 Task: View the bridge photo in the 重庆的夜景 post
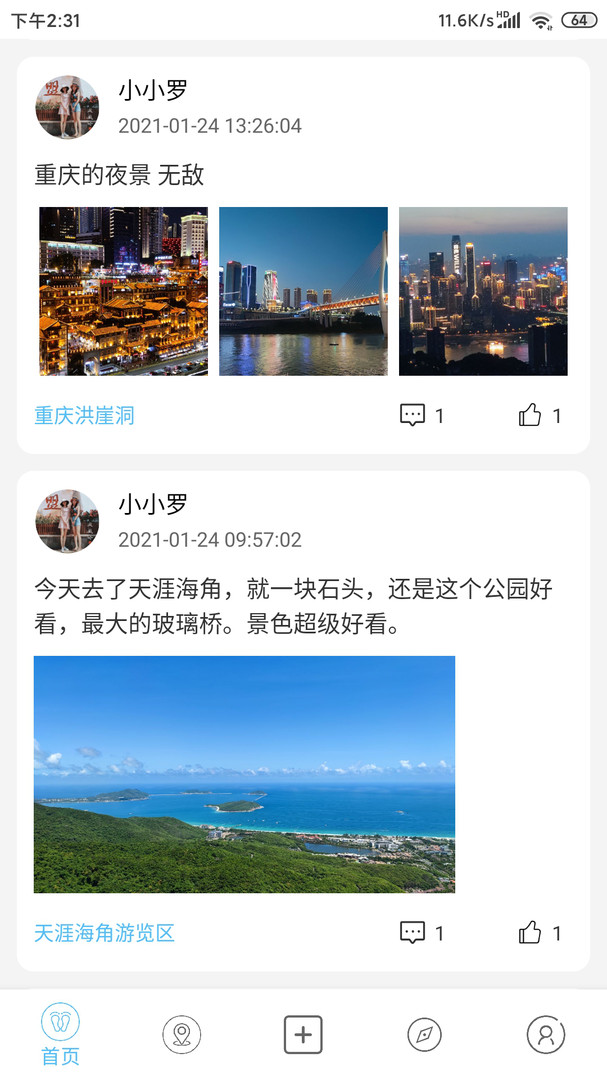(303, 291)
